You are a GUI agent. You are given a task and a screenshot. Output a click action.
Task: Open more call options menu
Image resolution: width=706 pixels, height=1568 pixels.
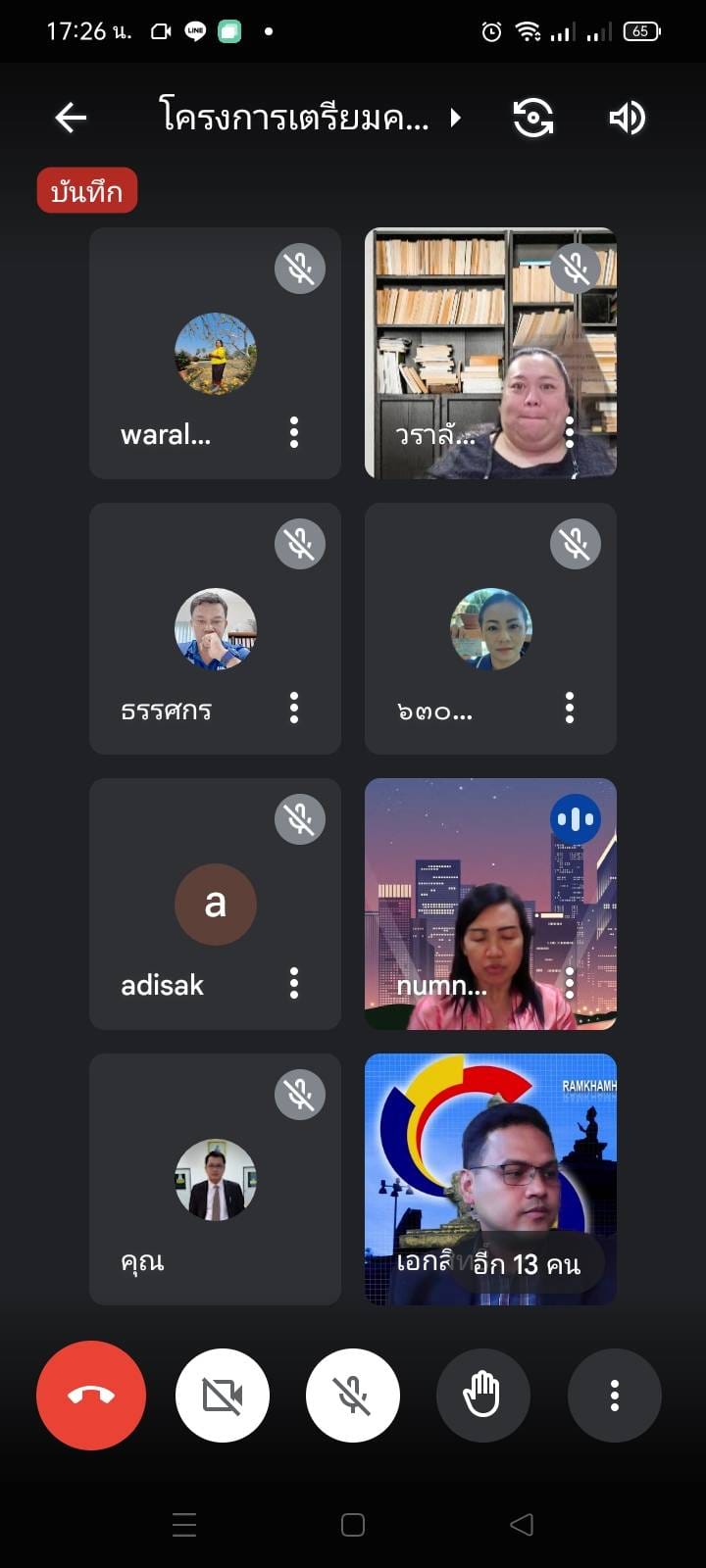(x=615, y=1395)
